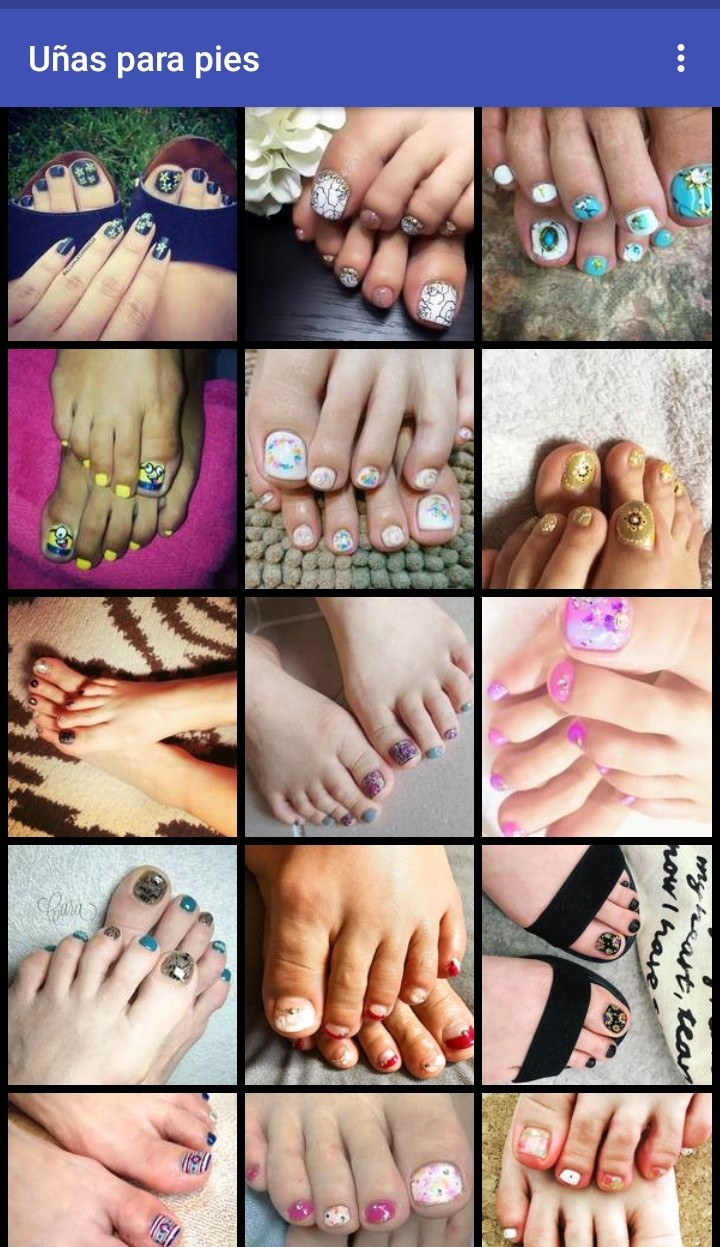Open the turquoise jeweled nails photo

click(x=597, y=225)
